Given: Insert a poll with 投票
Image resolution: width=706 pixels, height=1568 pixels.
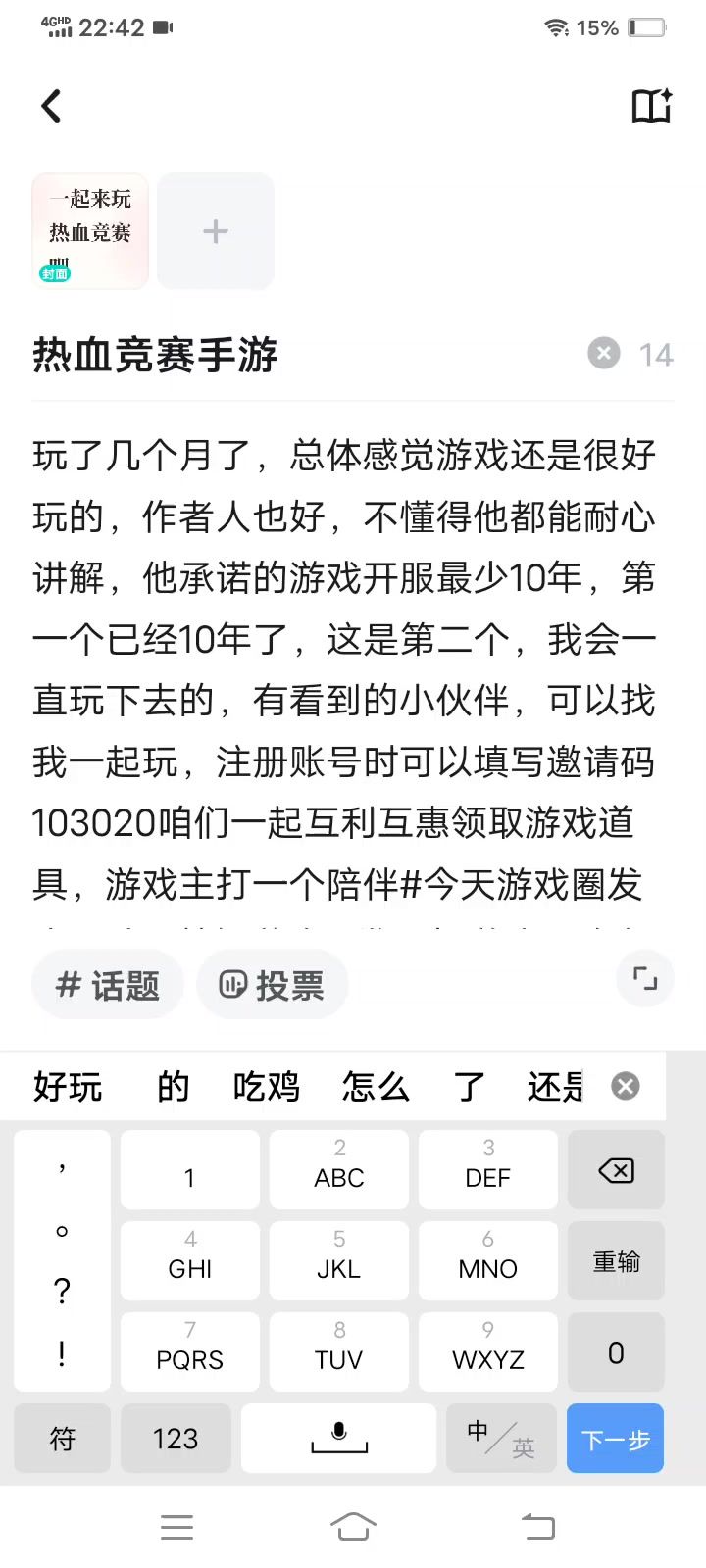Looking at the screenshot, I should pyautogui.click(x=272, y=985).
